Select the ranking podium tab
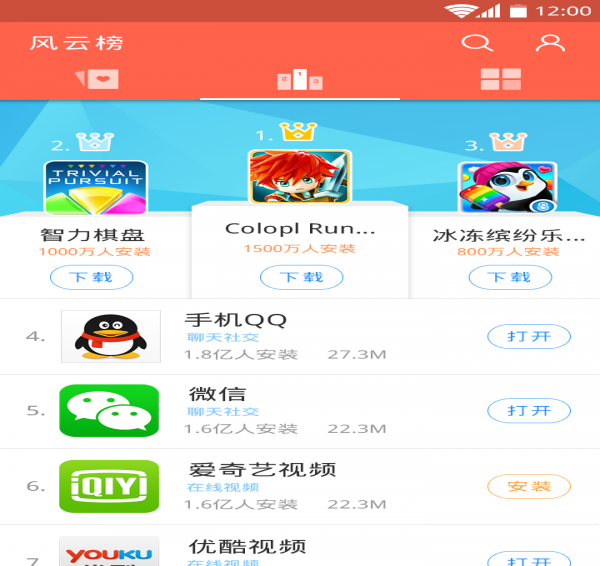This screenshot has width=600, height=566. 299,79
